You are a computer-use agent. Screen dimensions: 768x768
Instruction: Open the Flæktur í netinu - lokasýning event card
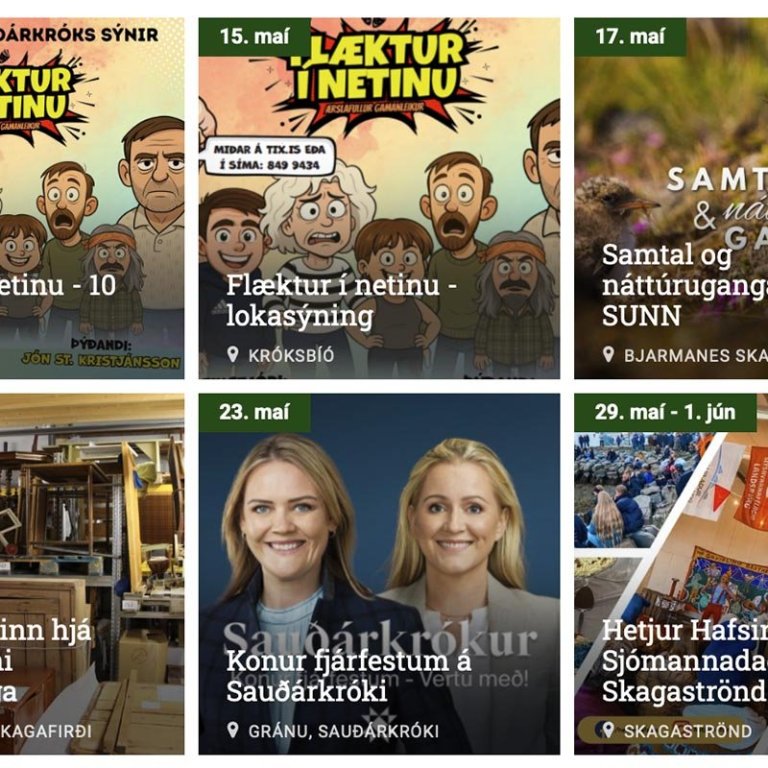[378, 200]
